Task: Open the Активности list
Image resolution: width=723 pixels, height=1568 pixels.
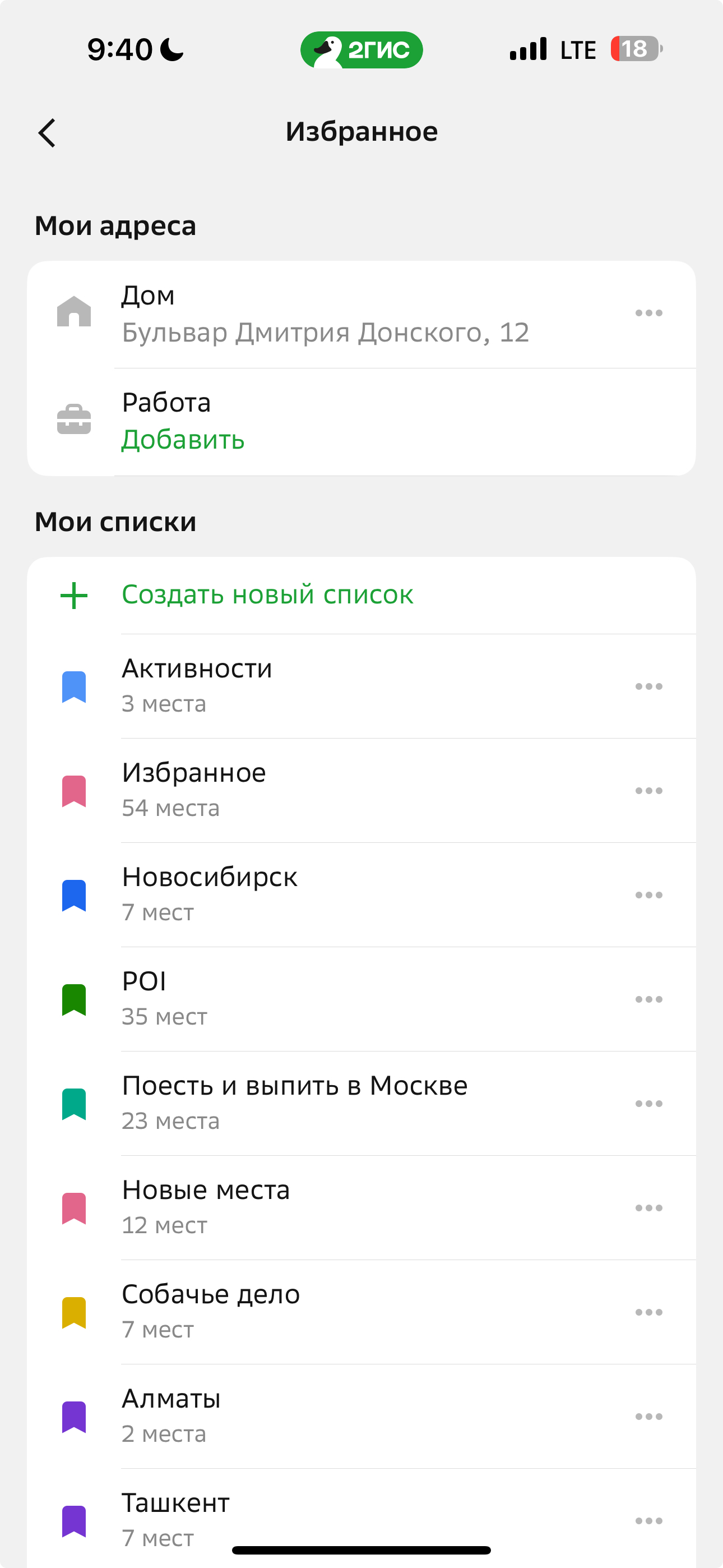Action: (361, 686)
